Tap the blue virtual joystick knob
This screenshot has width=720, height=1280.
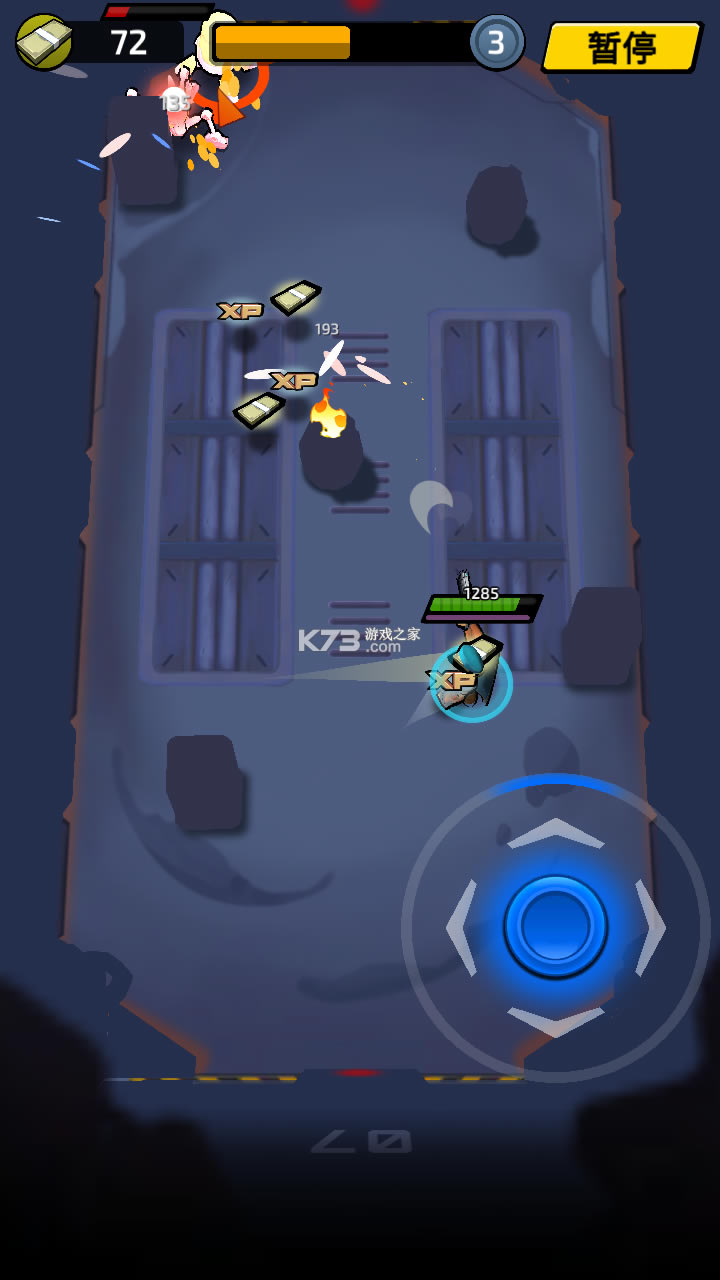[555, 926]
